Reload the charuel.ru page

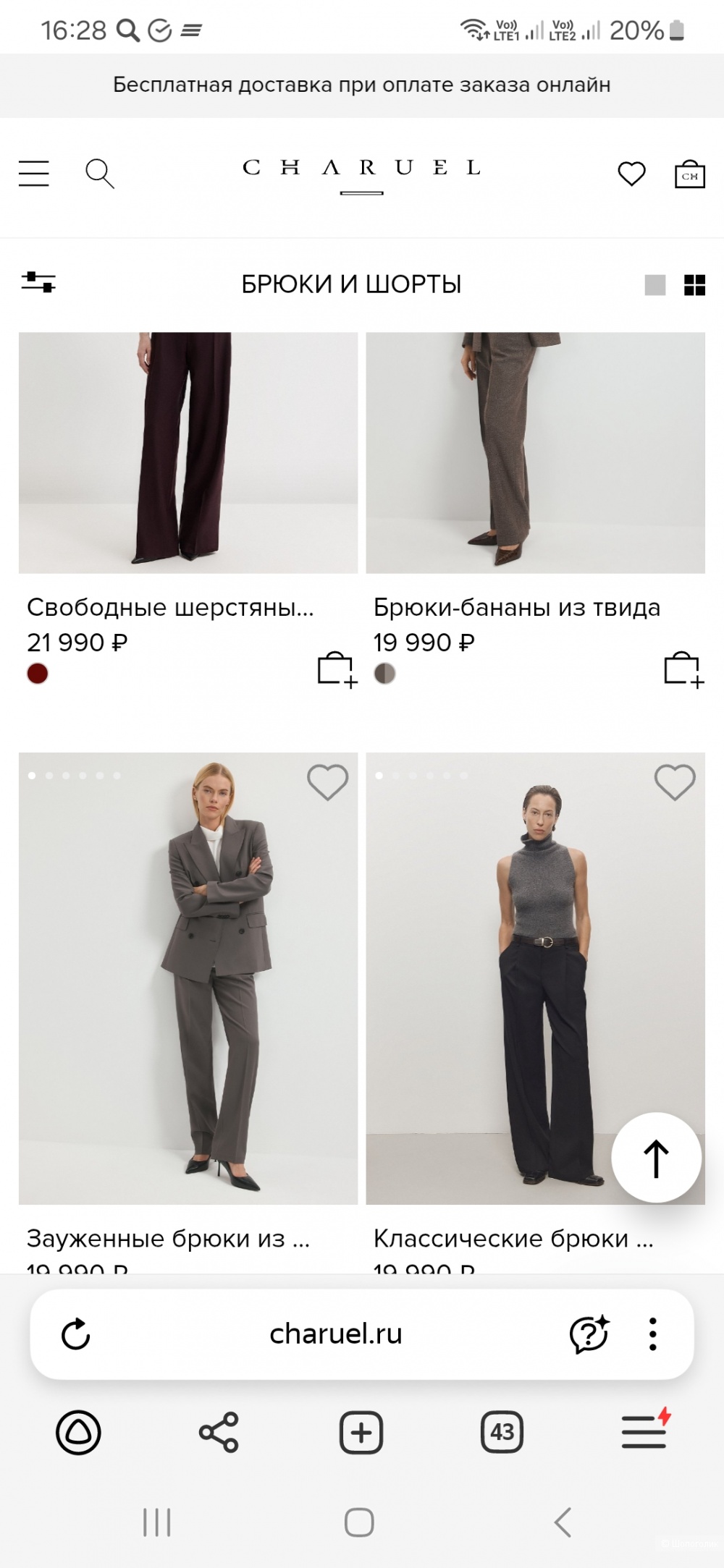pos(75,1334)
